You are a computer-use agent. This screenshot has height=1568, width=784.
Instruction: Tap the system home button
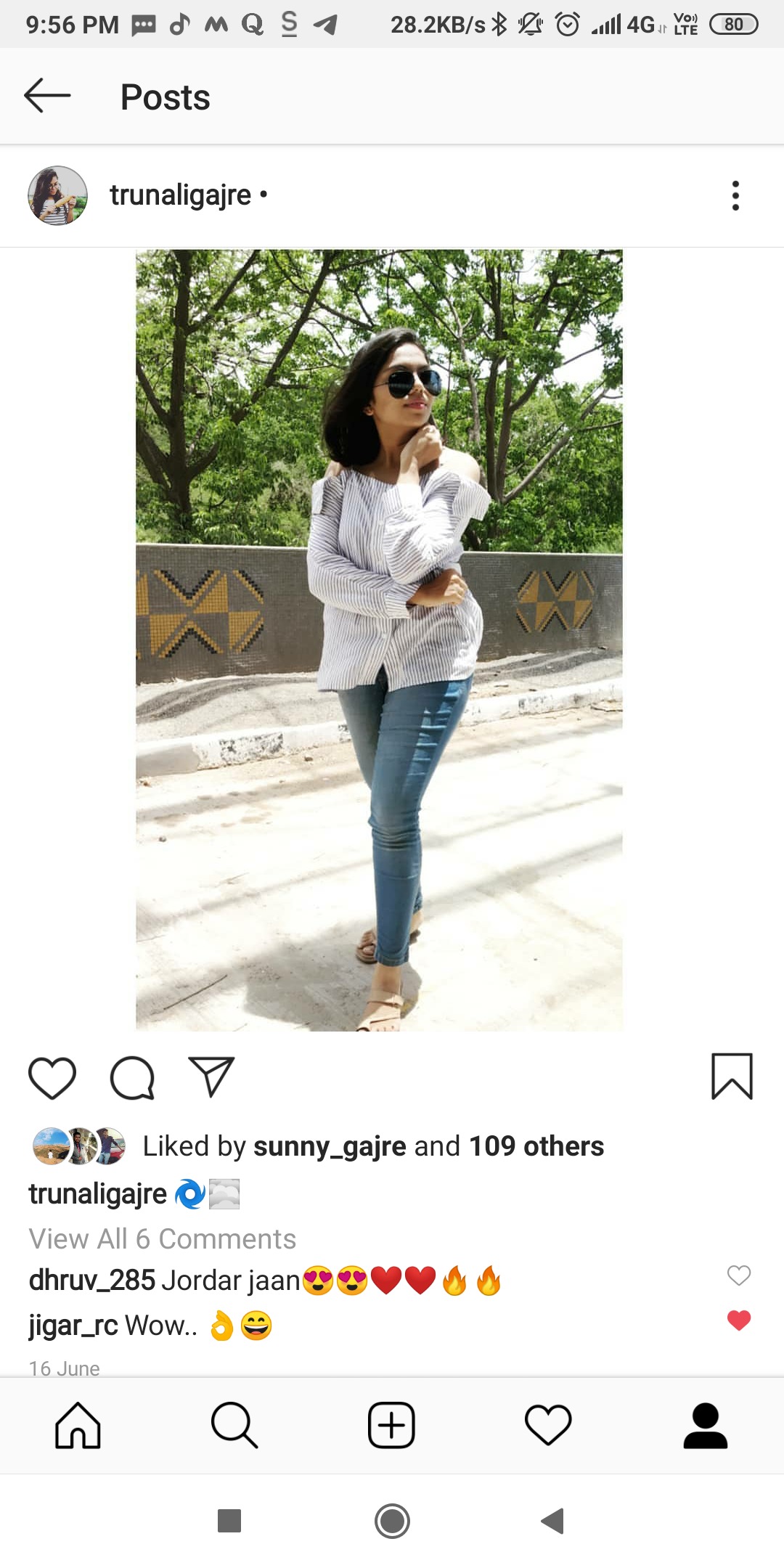[x=392, y=1521]
